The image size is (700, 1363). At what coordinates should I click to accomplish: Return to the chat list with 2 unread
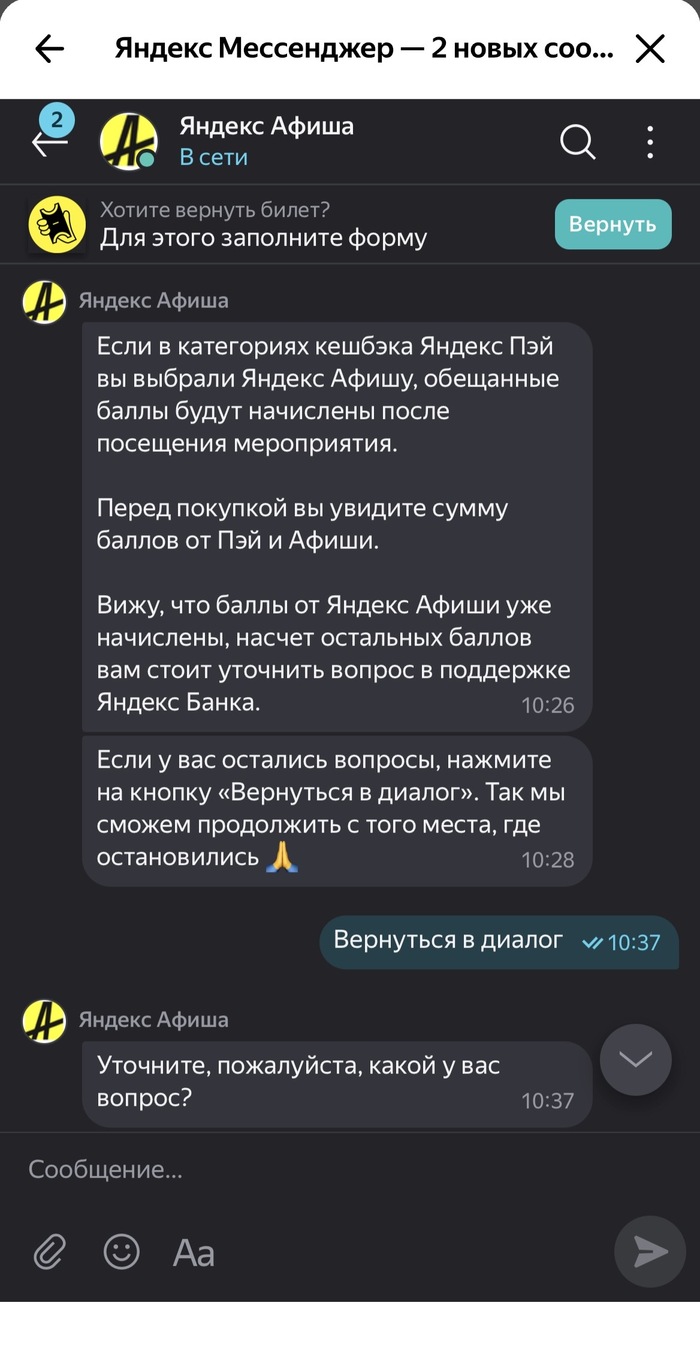click(x=48, y=142)
